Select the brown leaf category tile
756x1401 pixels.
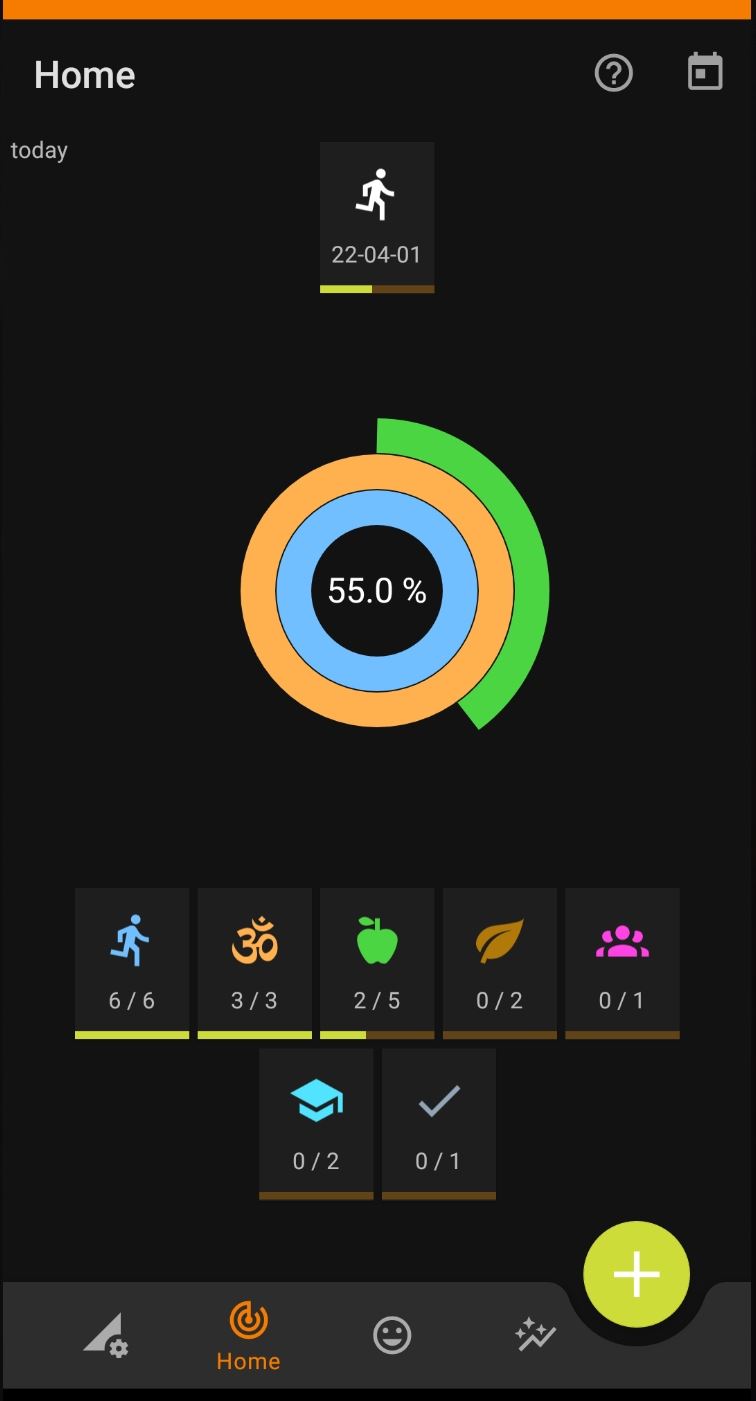click(500, 963)
